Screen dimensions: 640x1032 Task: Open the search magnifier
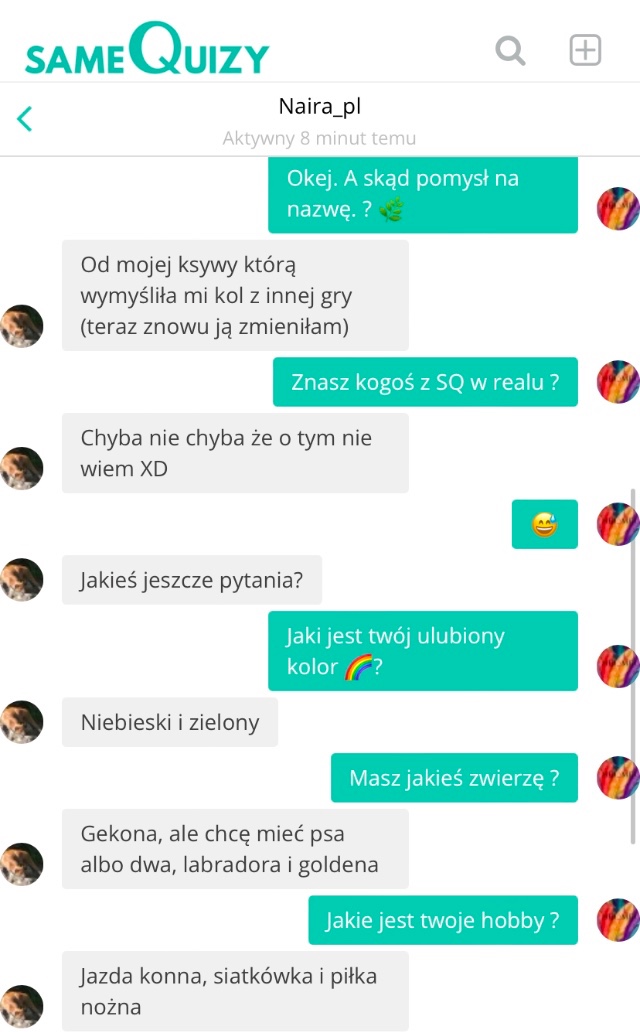point(510,50)
